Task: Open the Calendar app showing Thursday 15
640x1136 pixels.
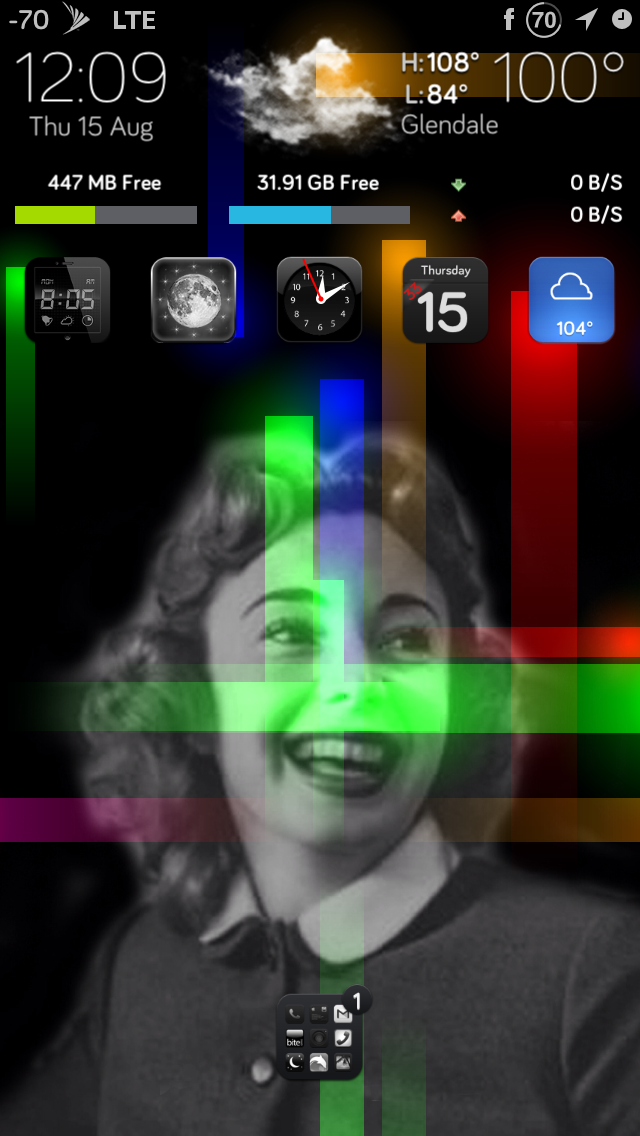Action: [445, 300]
